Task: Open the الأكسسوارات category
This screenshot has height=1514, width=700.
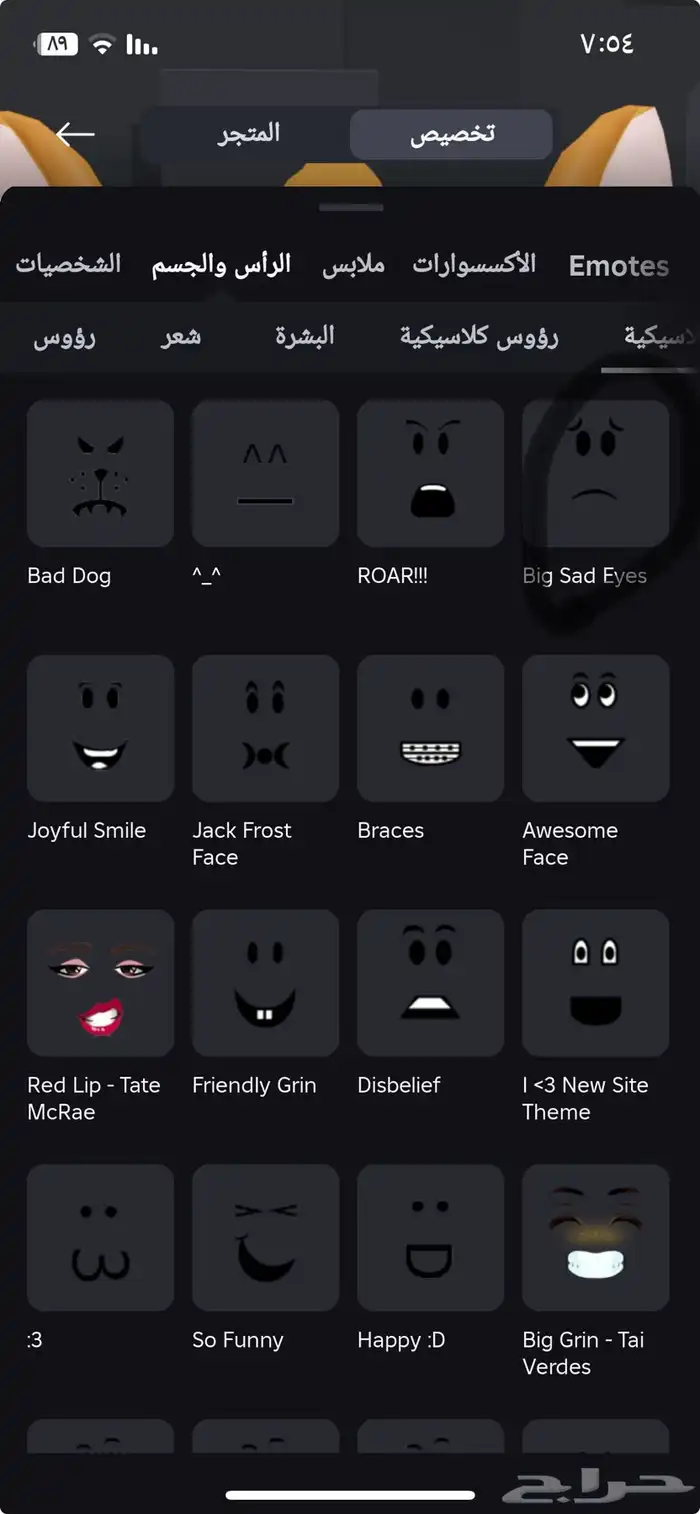Action: 474,264
